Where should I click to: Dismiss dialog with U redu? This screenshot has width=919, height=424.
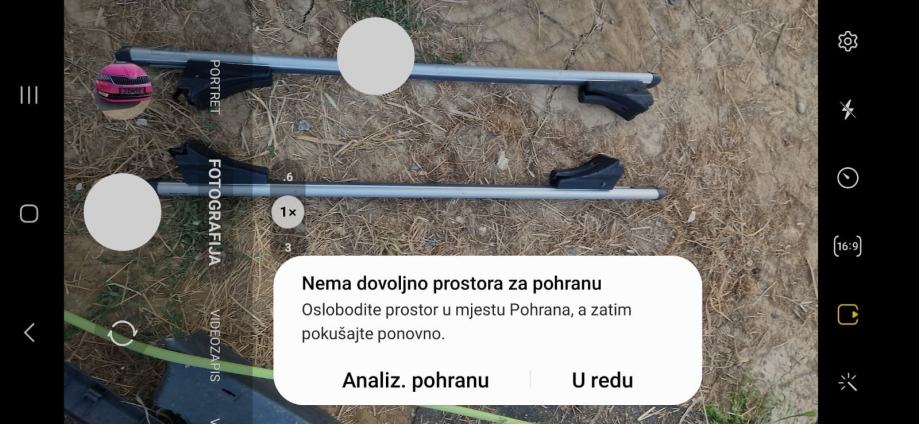click(x=602, y=380)
